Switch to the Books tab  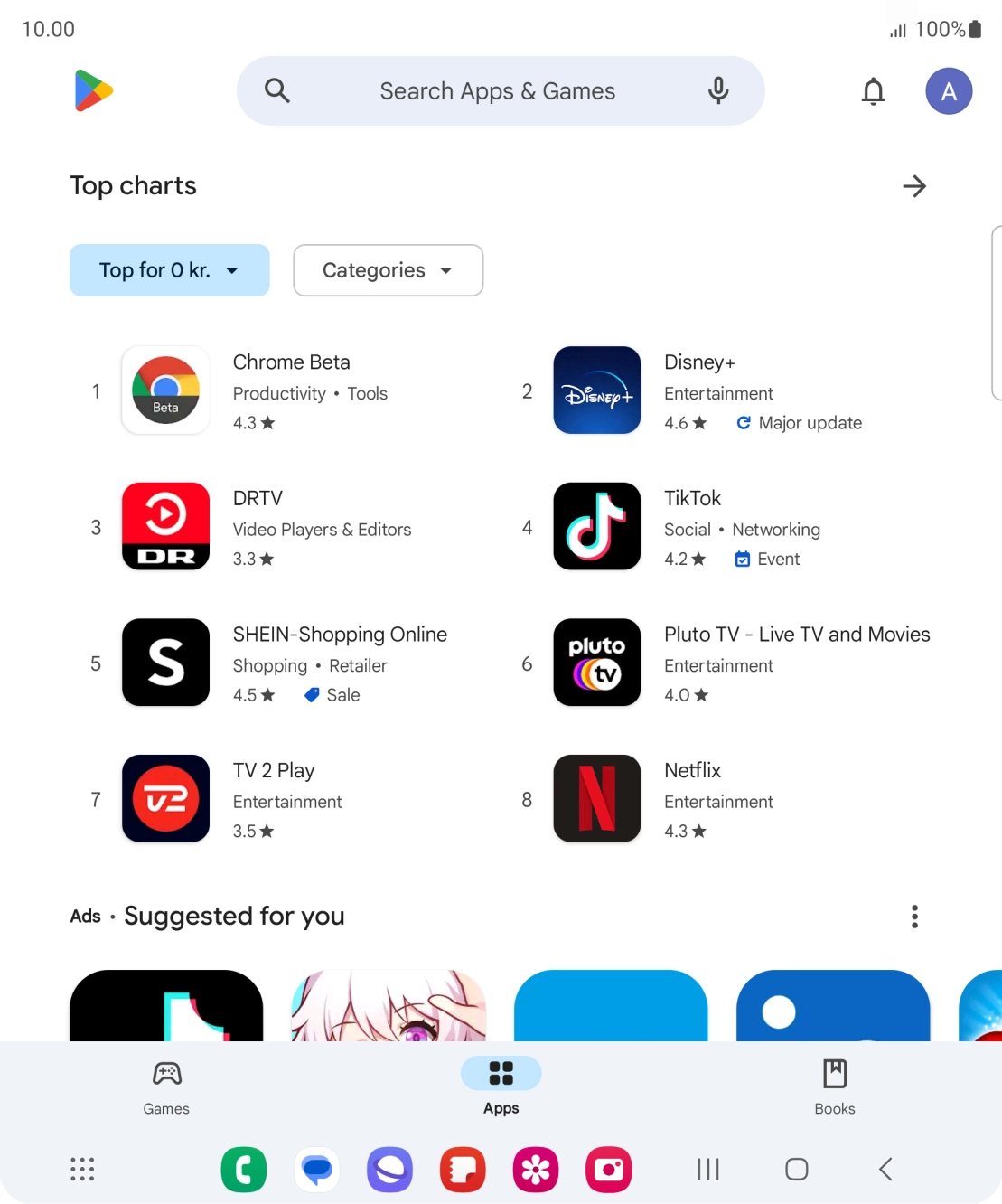(834, 1085)
